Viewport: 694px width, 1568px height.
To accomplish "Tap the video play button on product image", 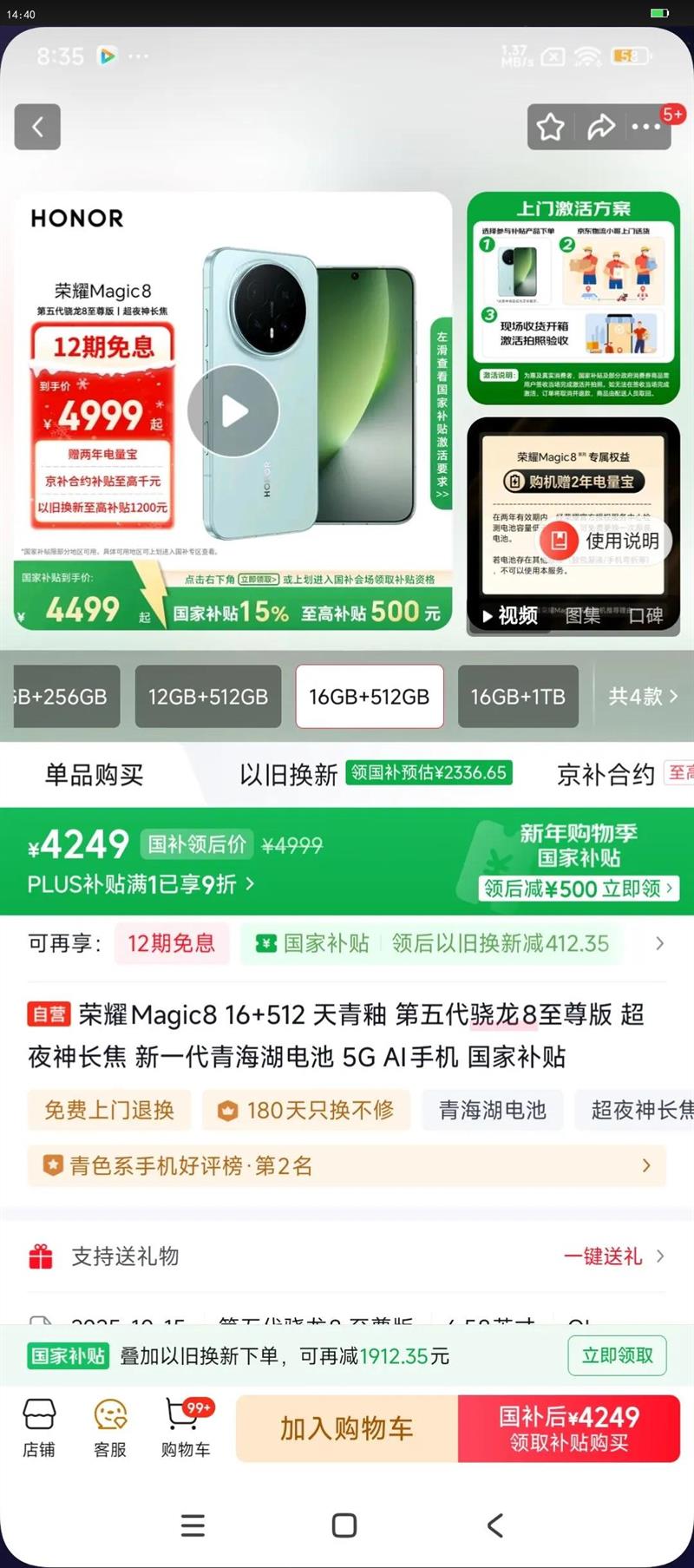I will click(232, 410).
